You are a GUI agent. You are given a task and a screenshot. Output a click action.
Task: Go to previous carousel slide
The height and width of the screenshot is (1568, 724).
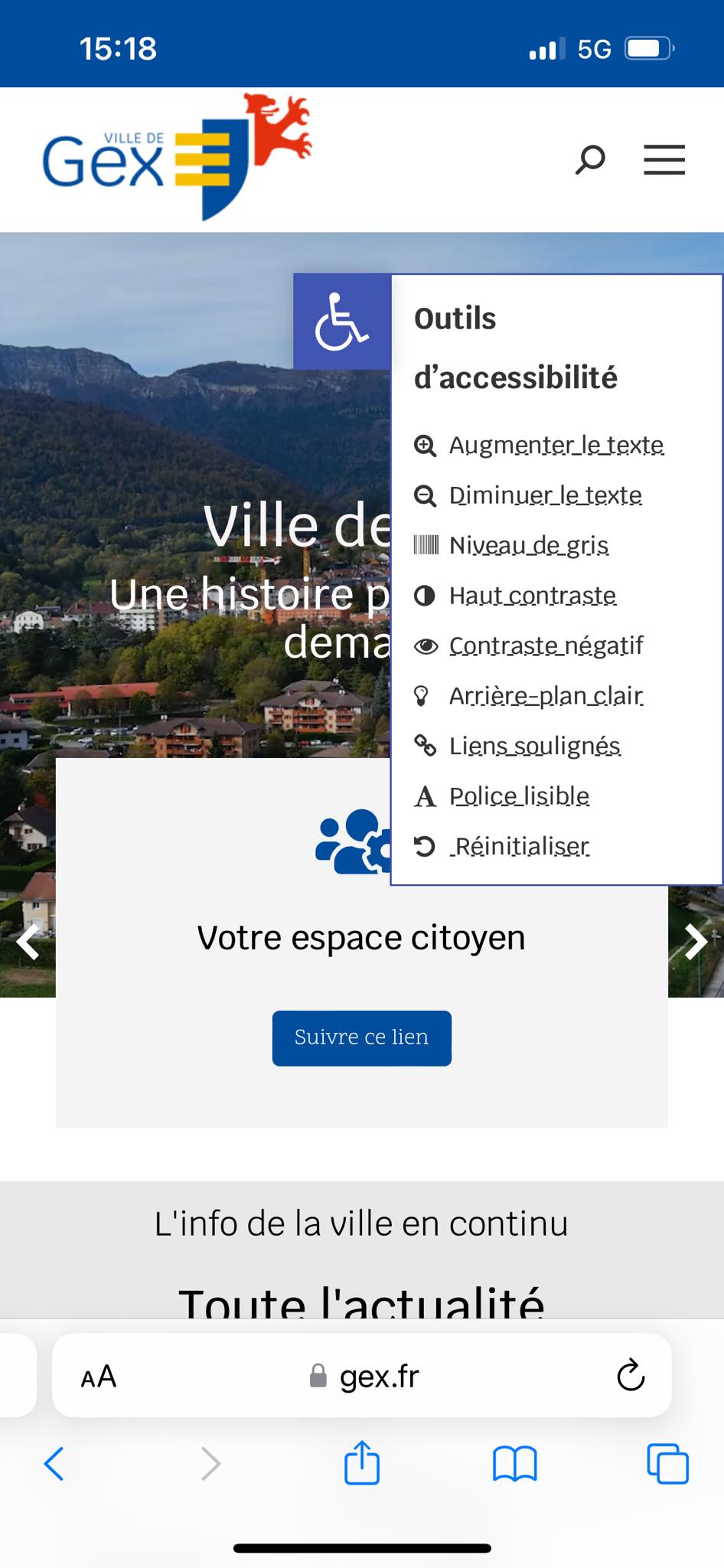pos(28,942)
